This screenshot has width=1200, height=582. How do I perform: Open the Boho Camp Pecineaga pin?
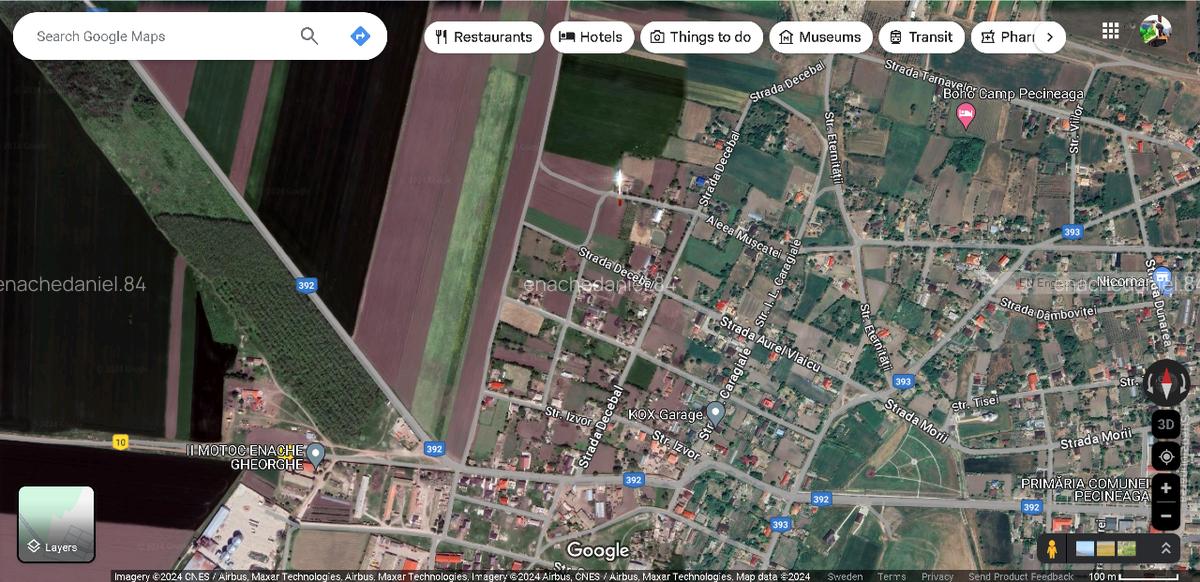click(965, 114)
